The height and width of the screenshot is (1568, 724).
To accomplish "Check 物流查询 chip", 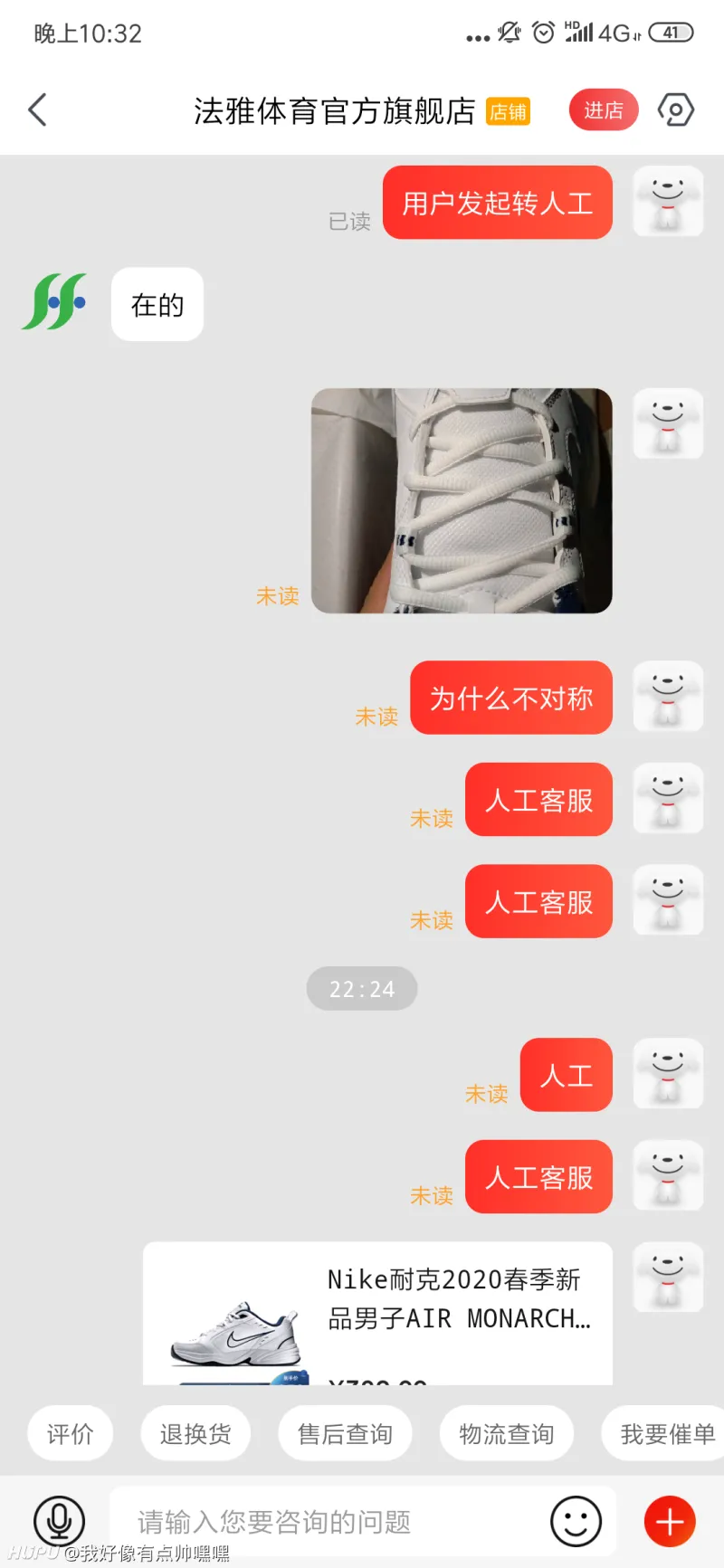I will [507, 1433].
